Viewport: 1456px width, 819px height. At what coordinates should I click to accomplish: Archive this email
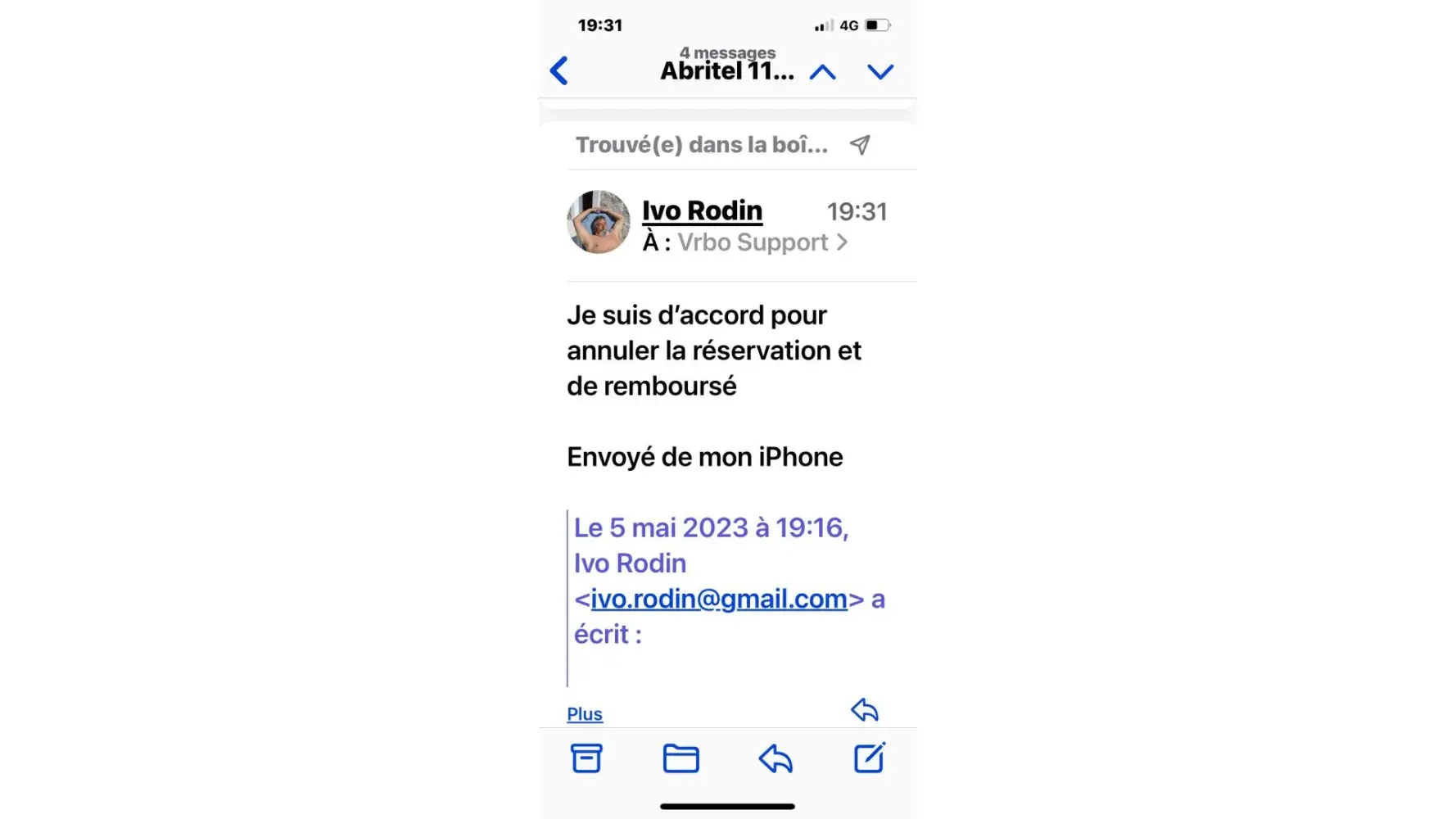point(586,758)
